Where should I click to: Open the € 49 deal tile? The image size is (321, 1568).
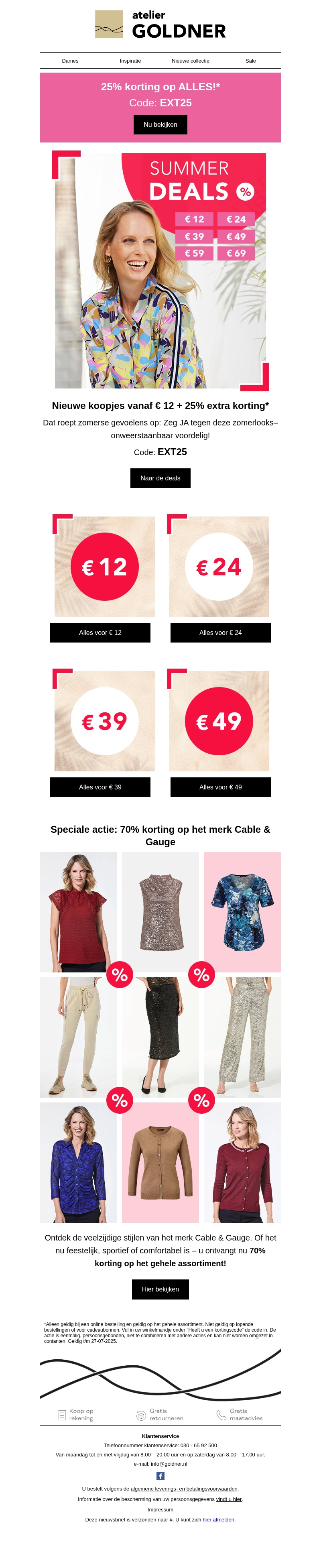219,721
